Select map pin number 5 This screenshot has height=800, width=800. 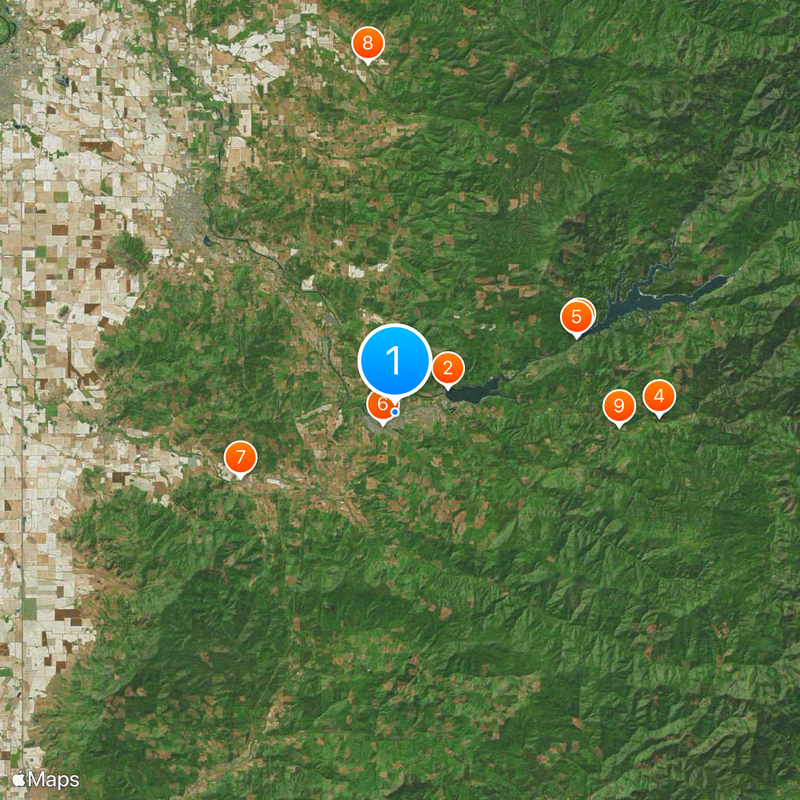pyautogui.click(x=576, y=317)
